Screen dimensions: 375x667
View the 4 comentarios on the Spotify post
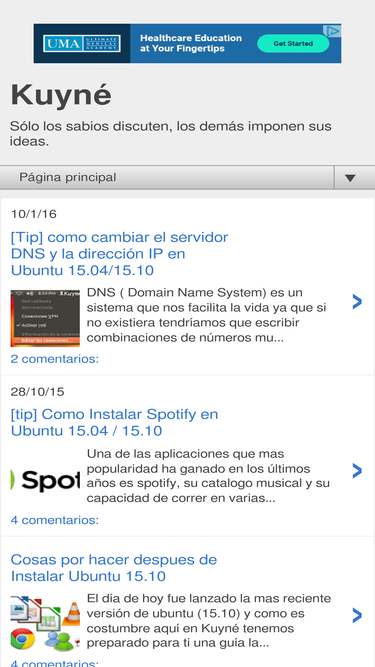(x=54, y=520)
